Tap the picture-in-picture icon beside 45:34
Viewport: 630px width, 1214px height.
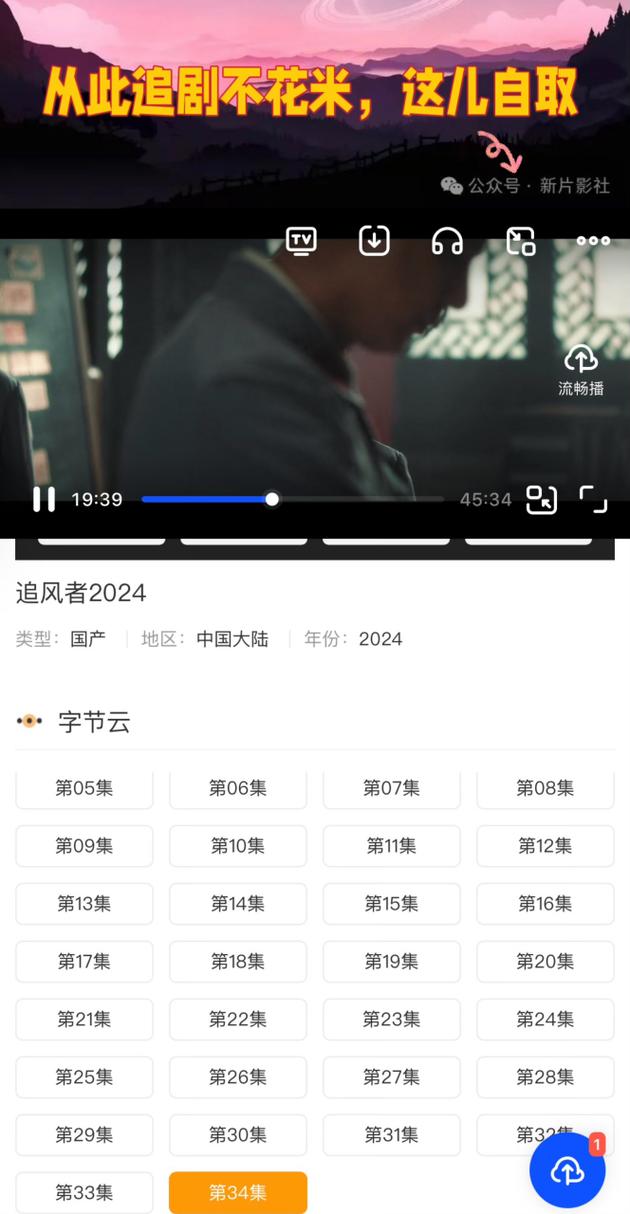pos(541,499)
